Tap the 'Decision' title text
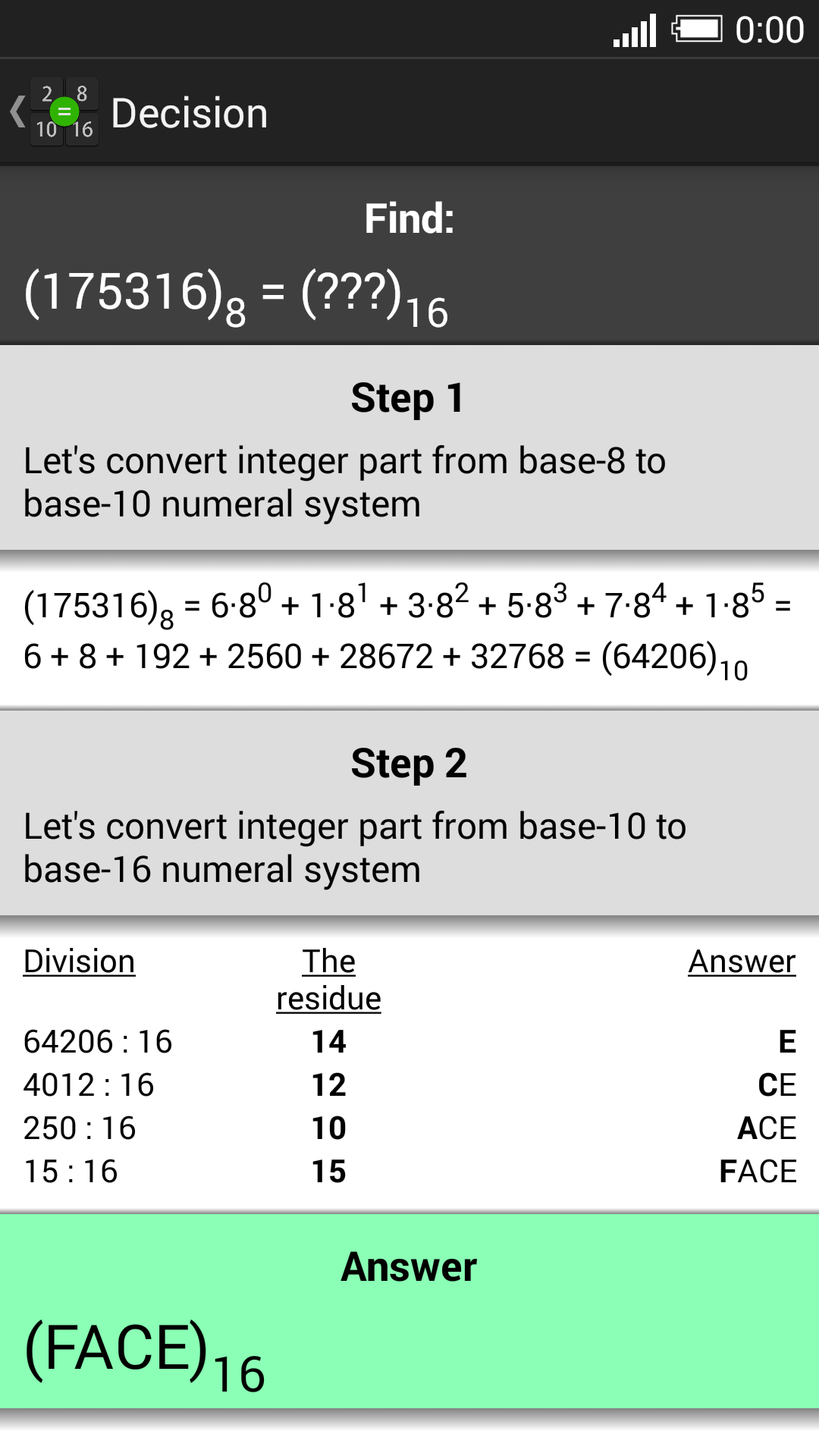The height and width of the screenshot is (1456, 819). point(190,112)
